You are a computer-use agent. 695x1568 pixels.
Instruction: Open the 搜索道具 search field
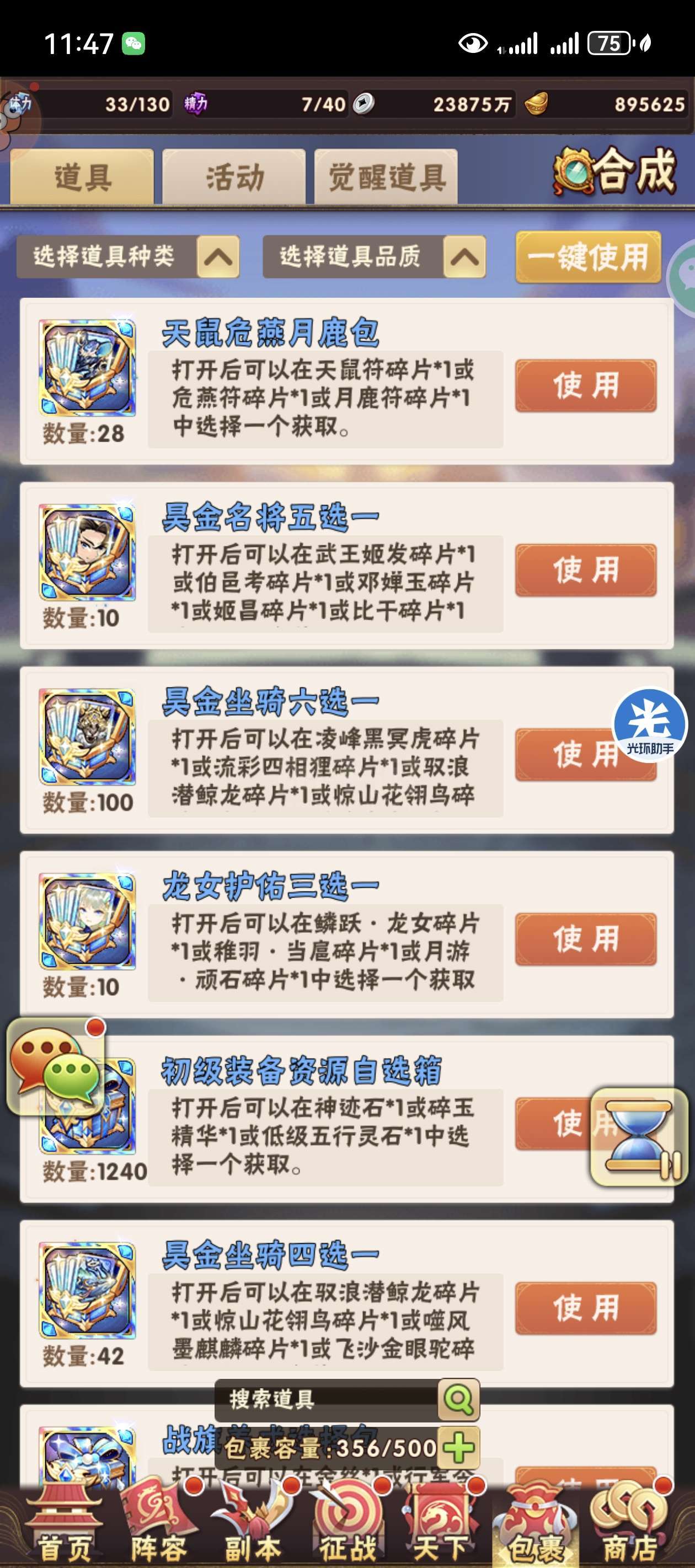(x=327, y=1399)
